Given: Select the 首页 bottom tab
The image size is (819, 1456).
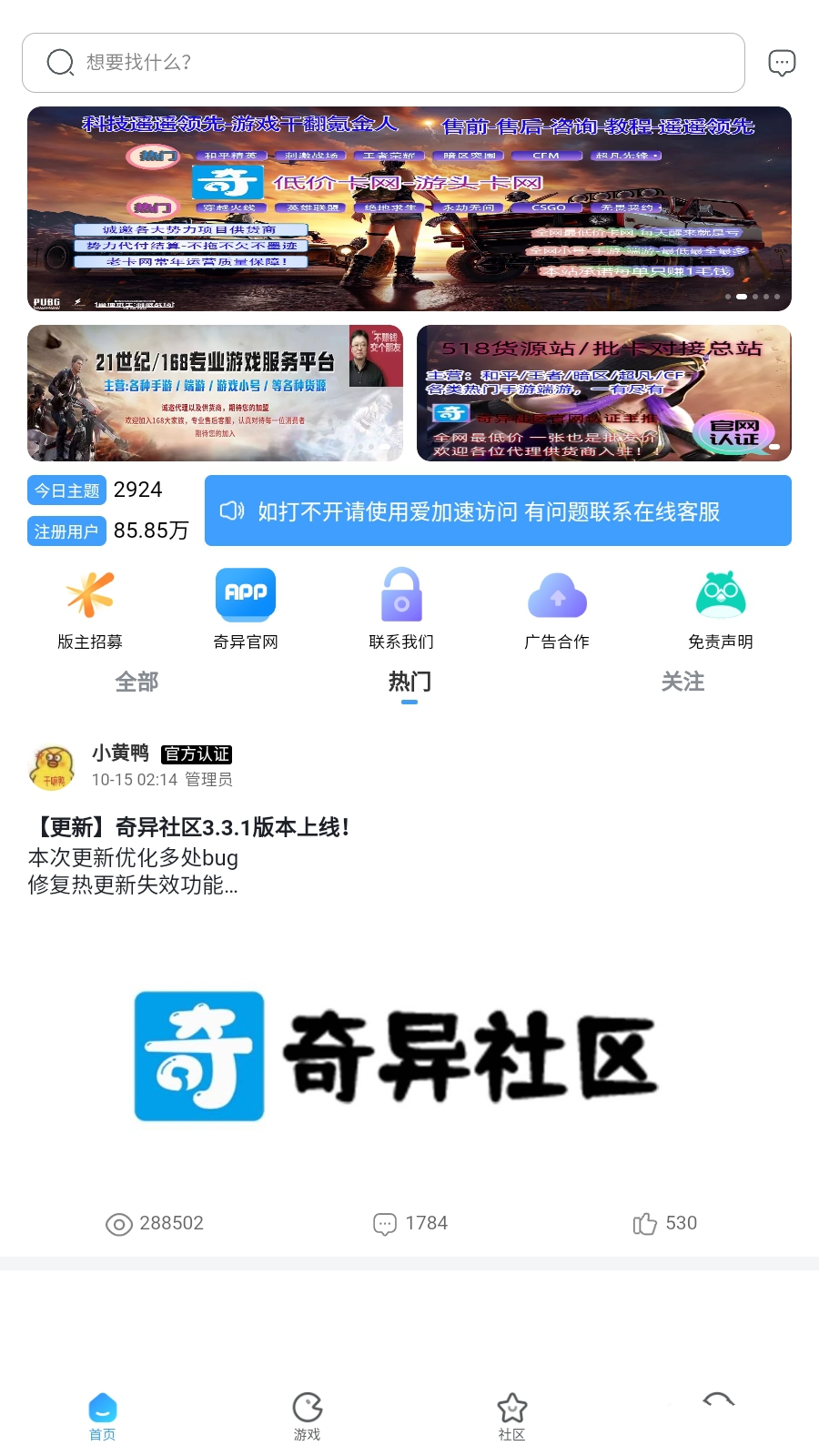Looking at the screenshot, I should point(102,1416).
